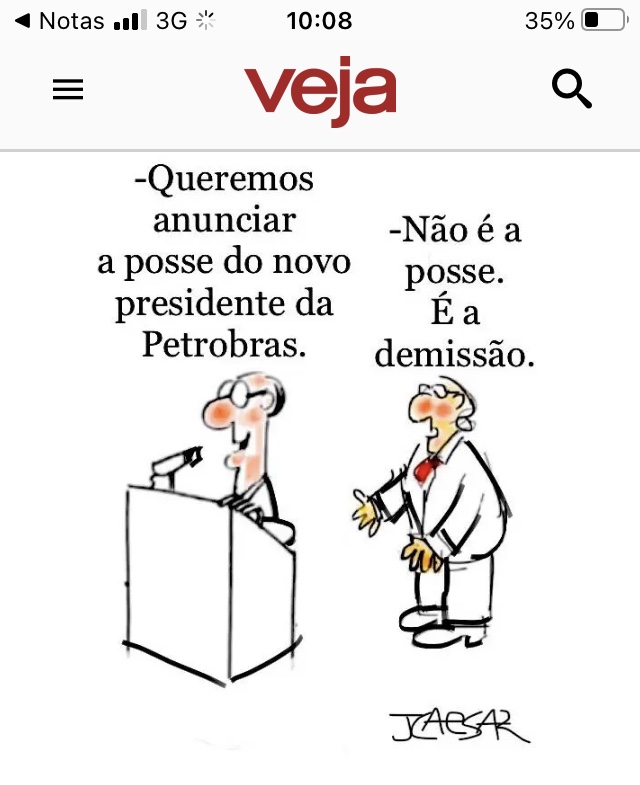The height and width of the screenshot is (785, 640).
Task: Open the search magnifier
Action: [572, 90]
